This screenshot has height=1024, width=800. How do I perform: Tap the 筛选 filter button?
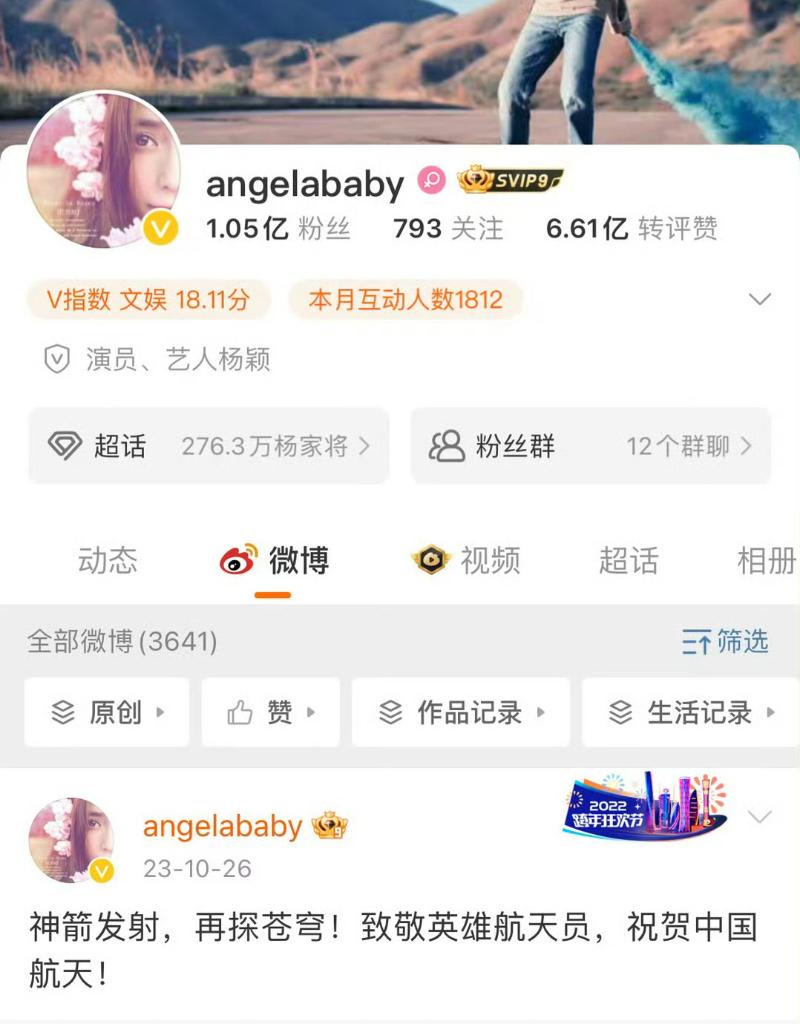(725, 641)
